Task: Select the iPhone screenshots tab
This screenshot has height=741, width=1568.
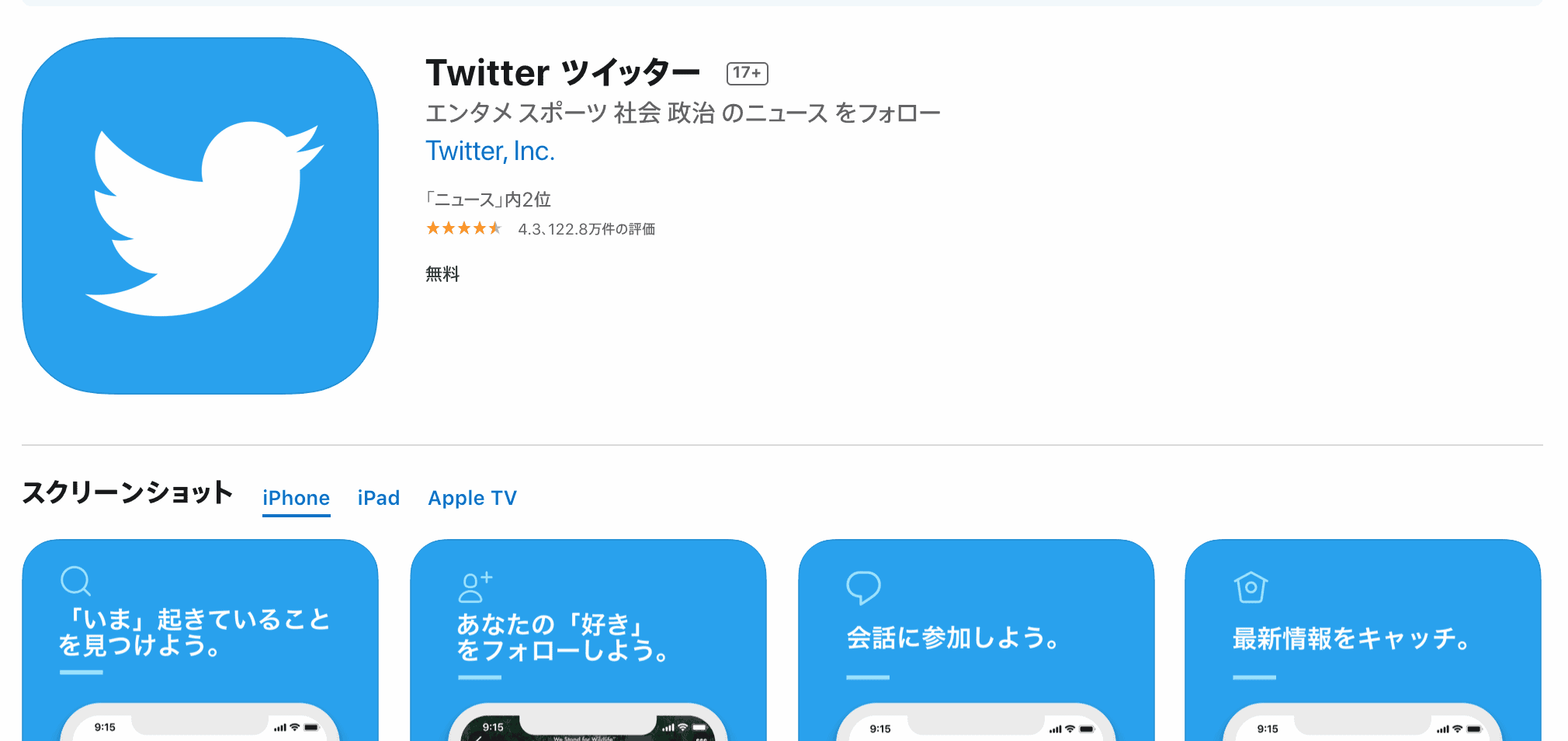Action: pyautogui.click(x=296, y=498)
